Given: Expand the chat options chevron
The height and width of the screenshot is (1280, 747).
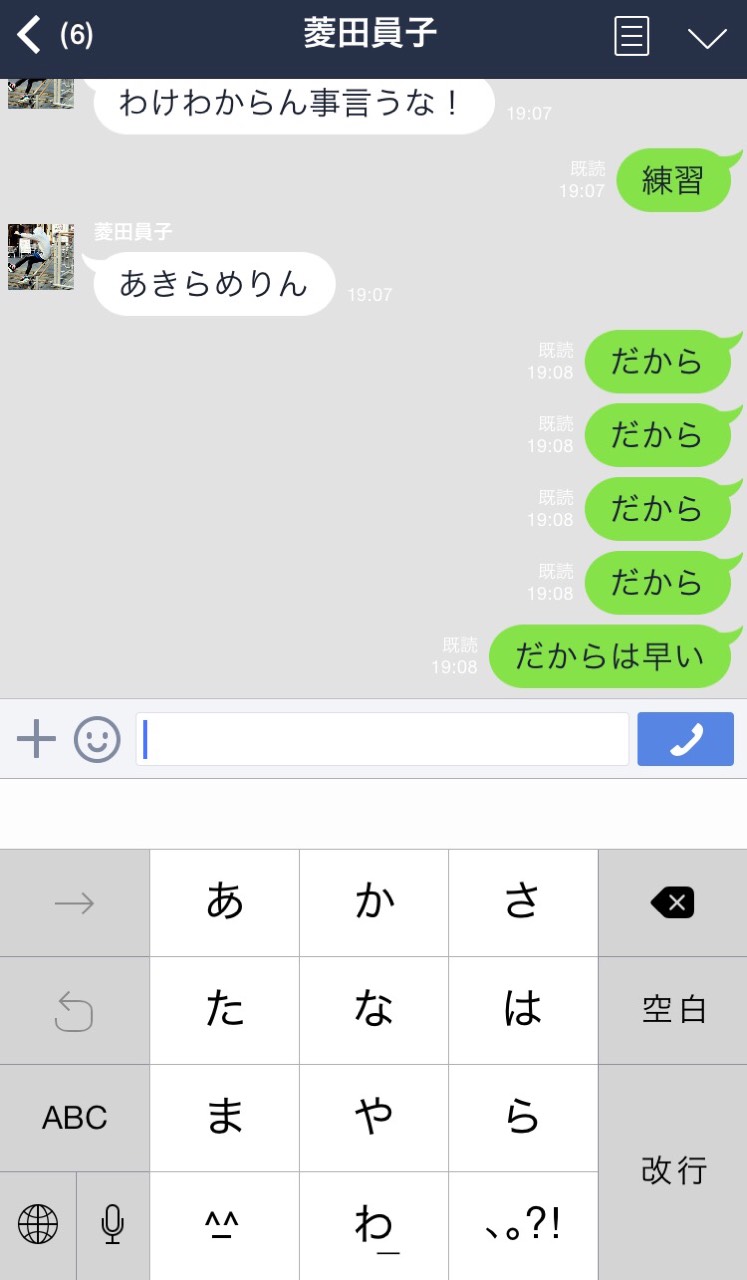Looking at the screenshot, I should click(x=707, y=38).
